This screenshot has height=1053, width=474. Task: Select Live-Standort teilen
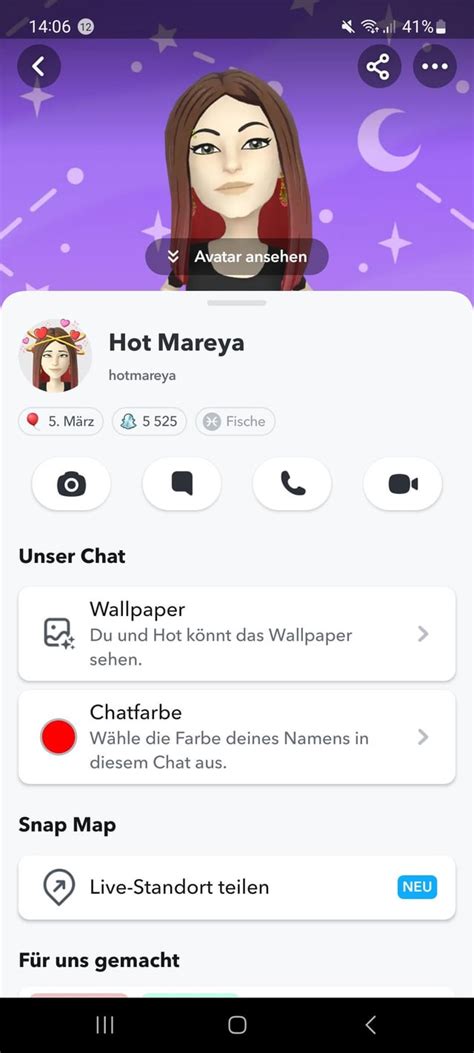coord(237,887)
